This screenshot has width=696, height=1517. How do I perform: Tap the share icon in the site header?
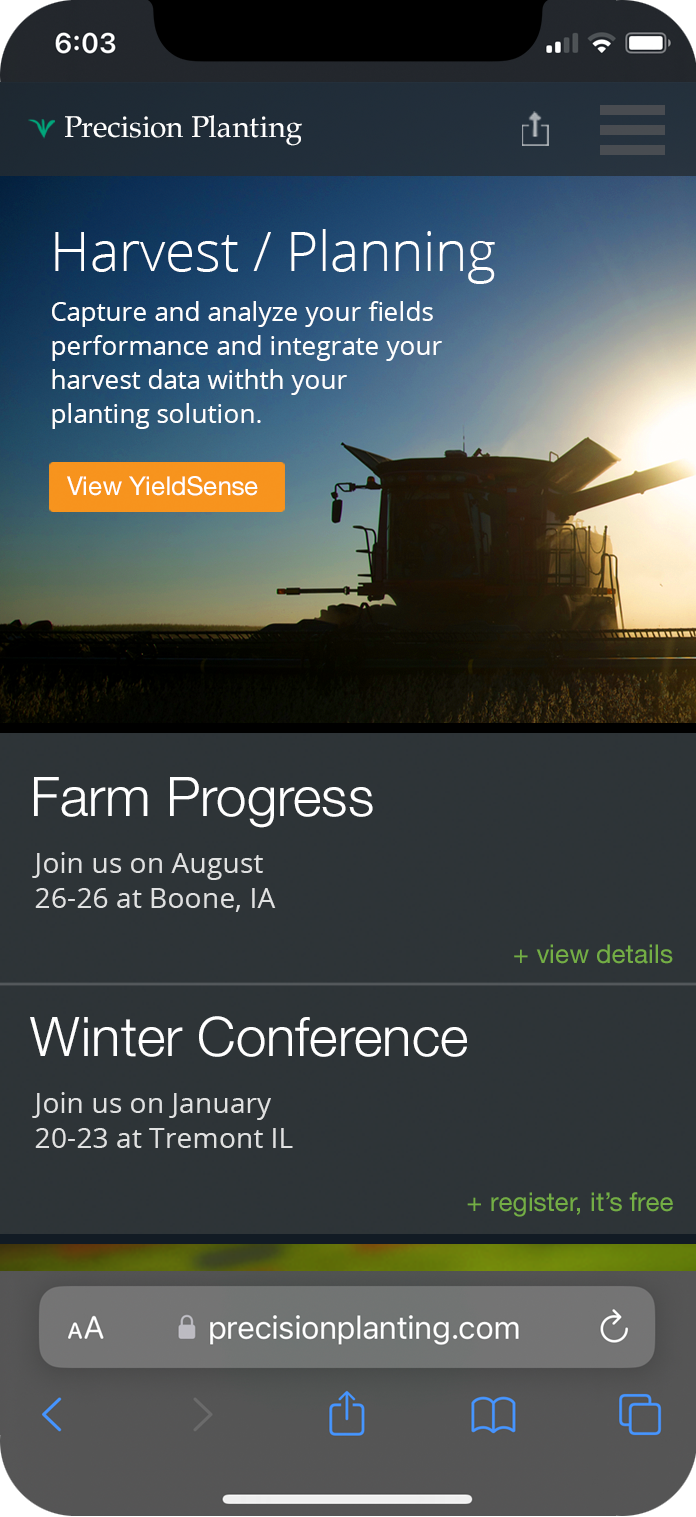pyautogui.click(x=535, y=129)
